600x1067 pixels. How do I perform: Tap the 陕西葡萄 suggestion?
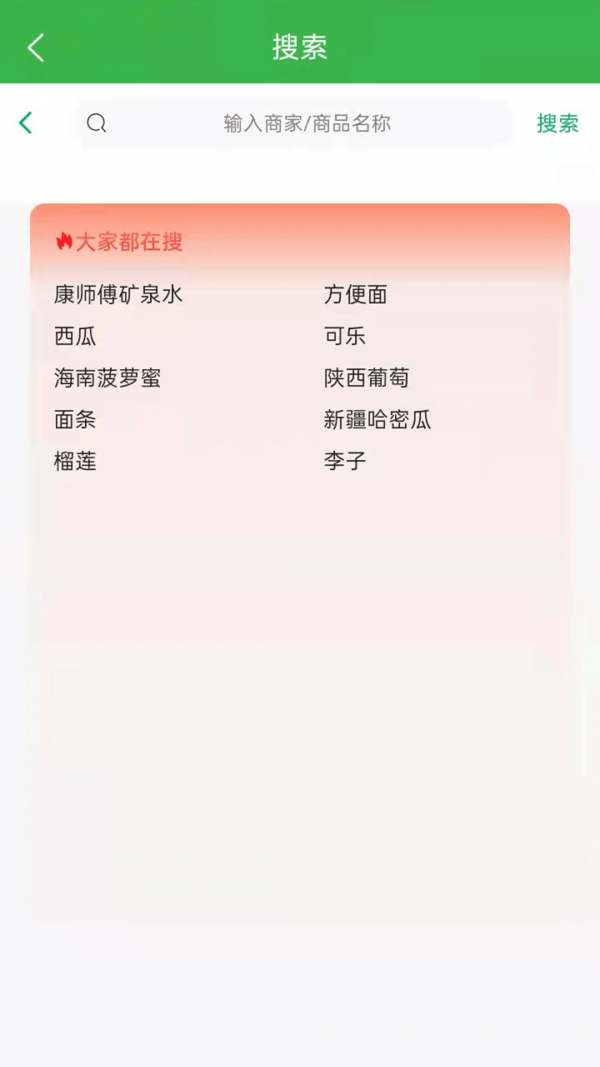tap(366, 379)
